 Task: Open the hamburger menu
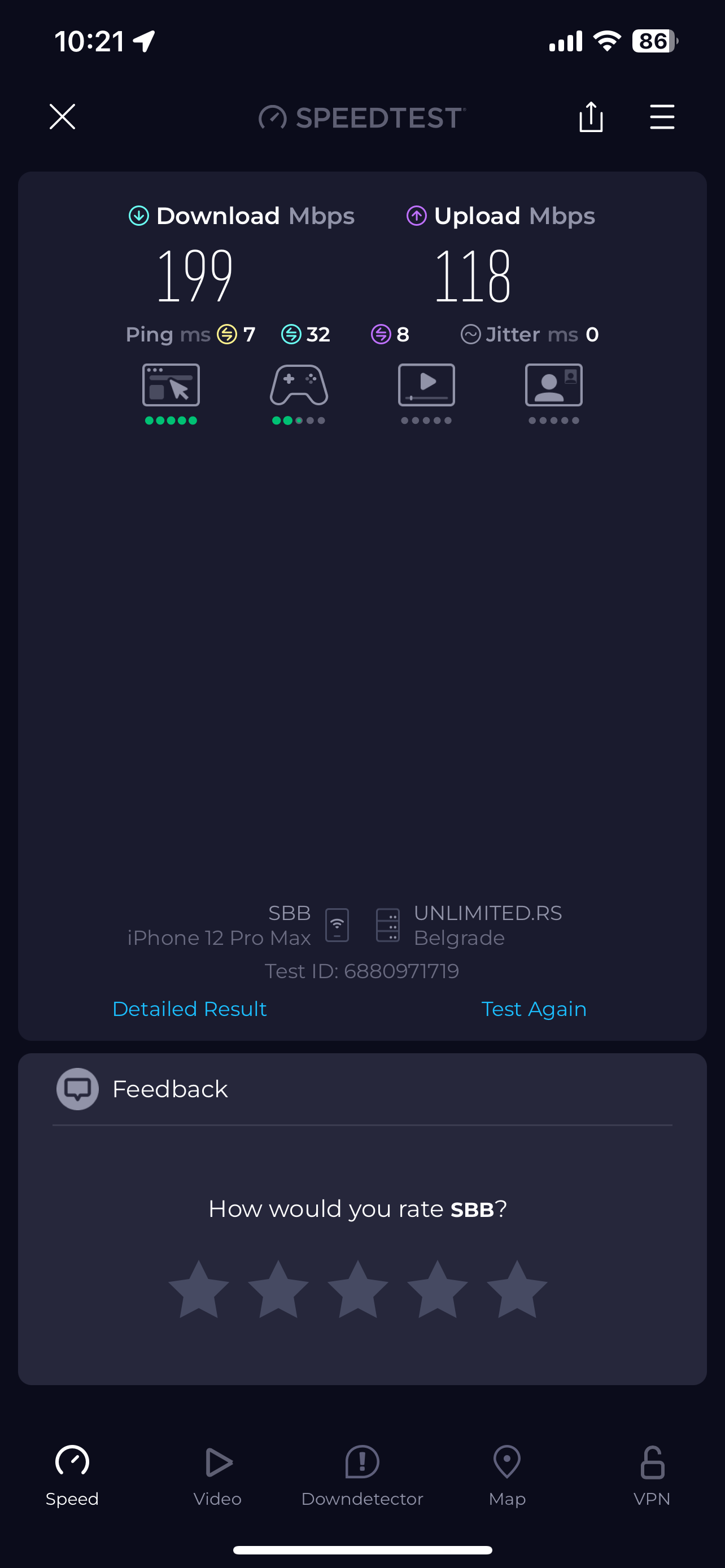click(662, 117)
